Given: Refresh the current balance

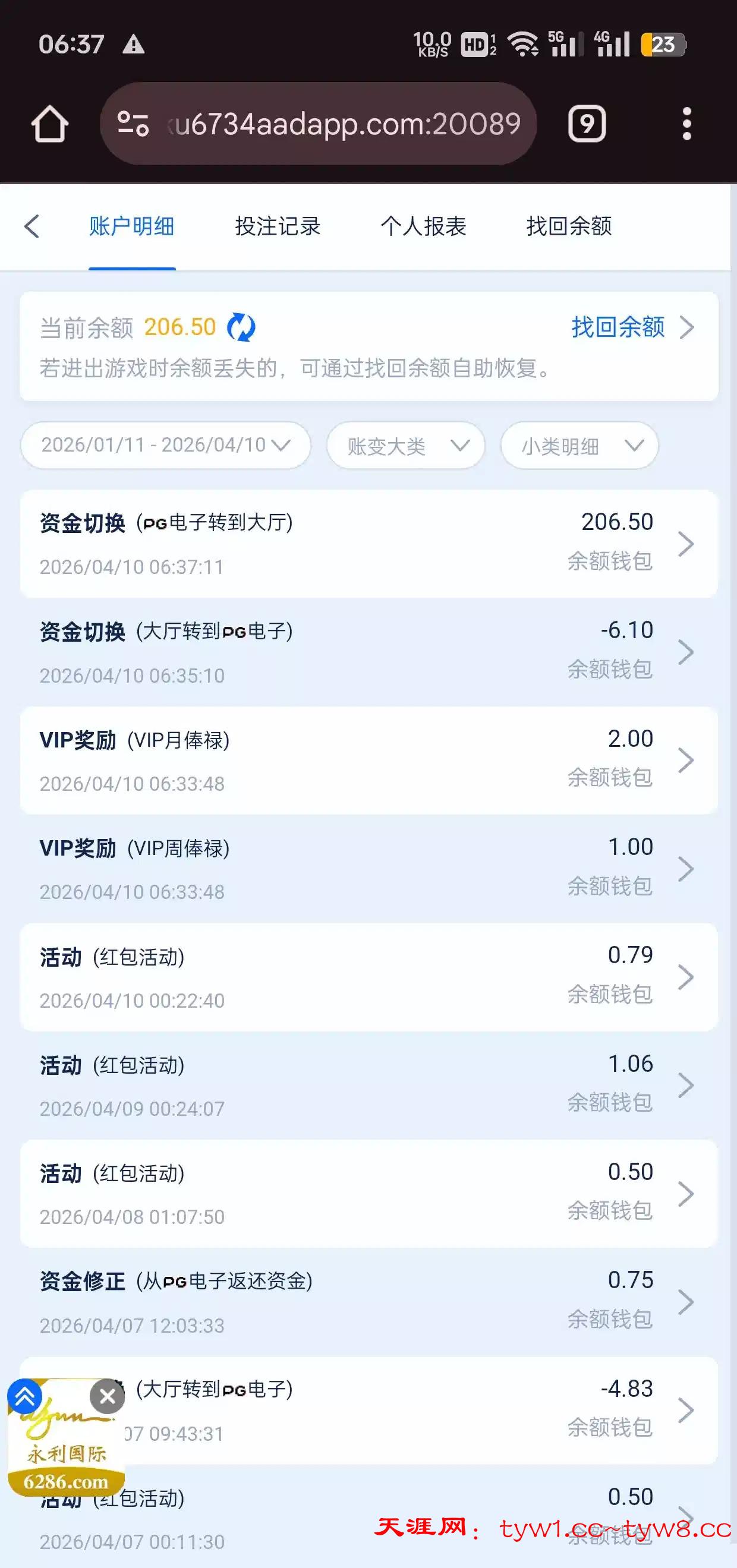Looking at the screenshot, I should (241, 327).
